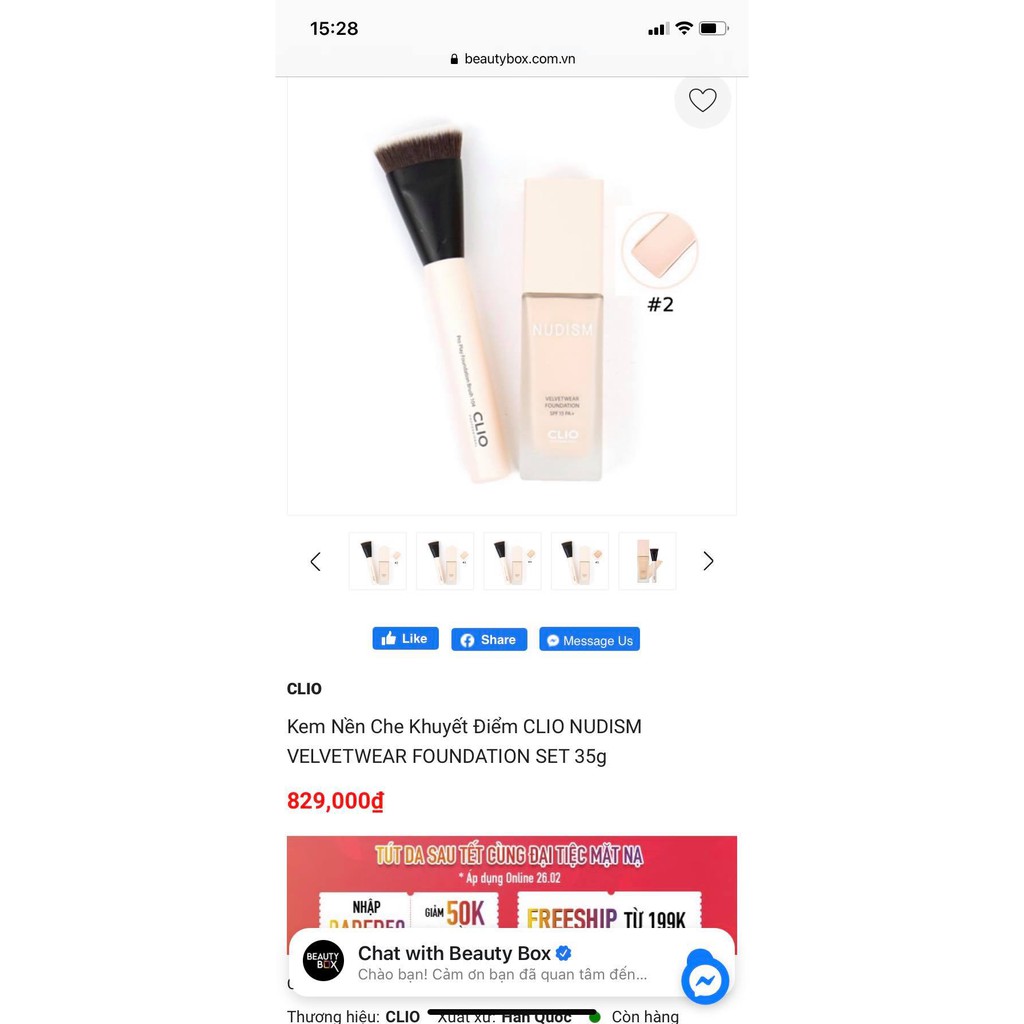This screenshot has width=1024, height=1024.
Task: Open the Messenger chat bubble
Action: click(705, 981)
